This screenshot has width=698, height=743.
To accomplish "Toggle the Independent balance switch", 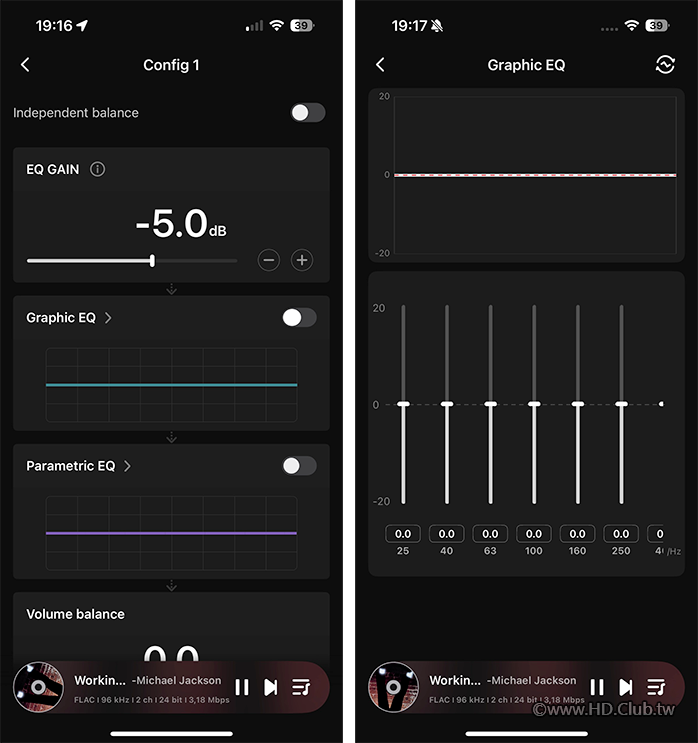I will 307,113.
